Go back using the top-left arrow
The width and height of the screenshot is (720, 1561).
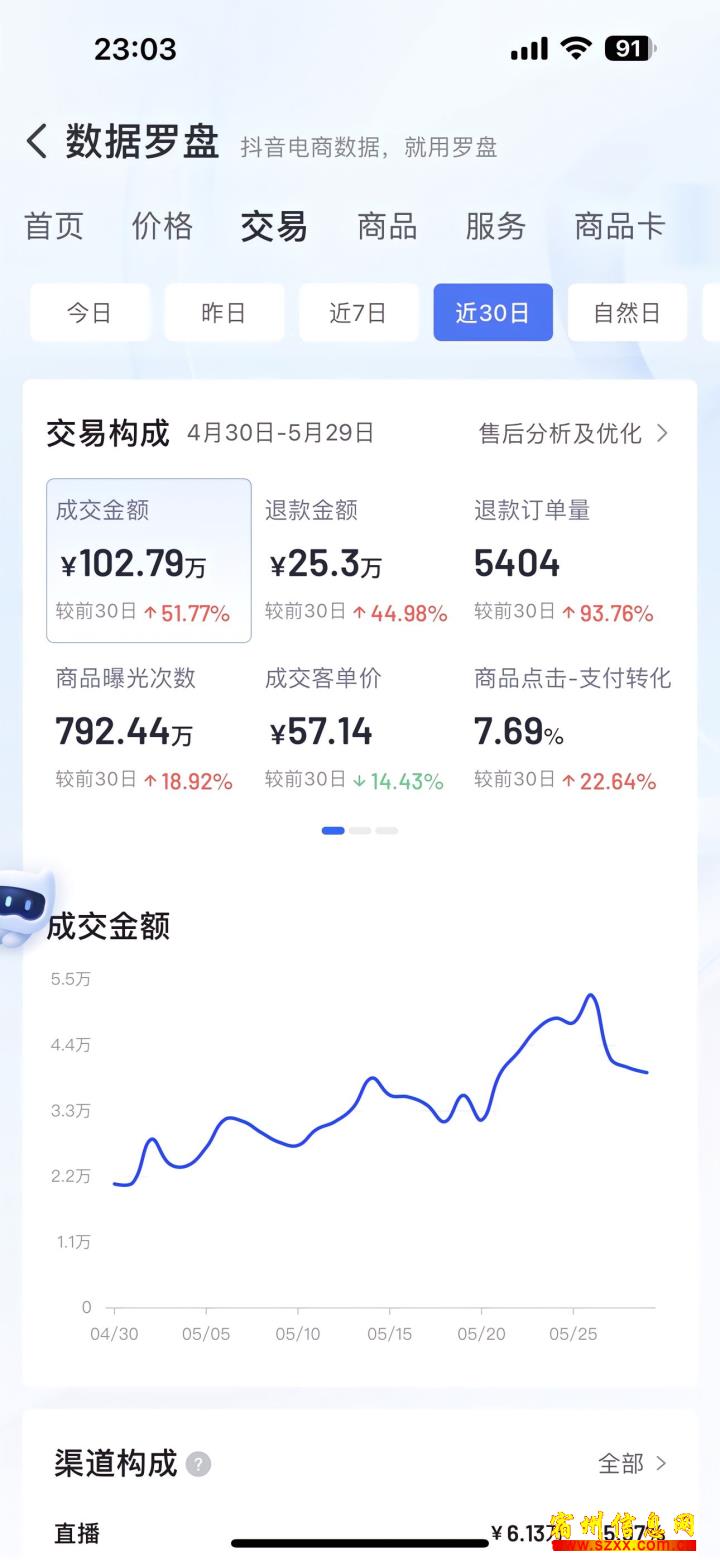(37, 142)
